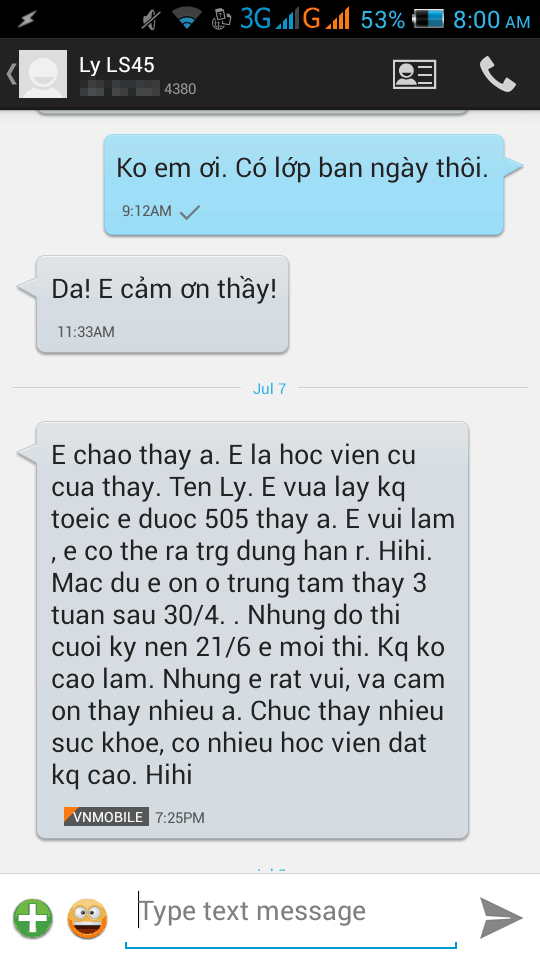This screenshot has width=540, height=960.
Task: Send the message with the arrow icon
Action: tap(500, 918)
